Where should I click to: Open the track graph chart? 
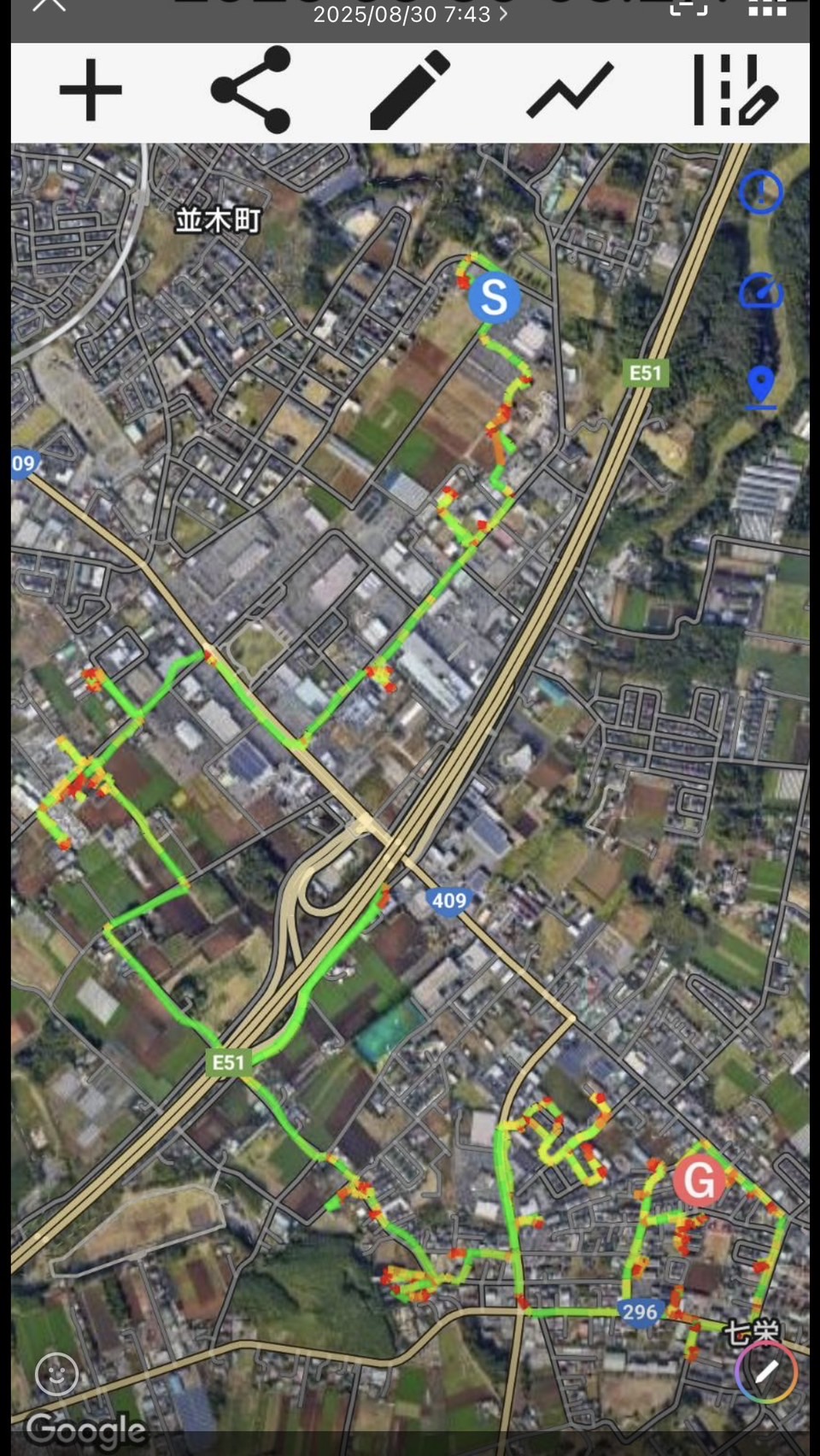pos(570,90)
